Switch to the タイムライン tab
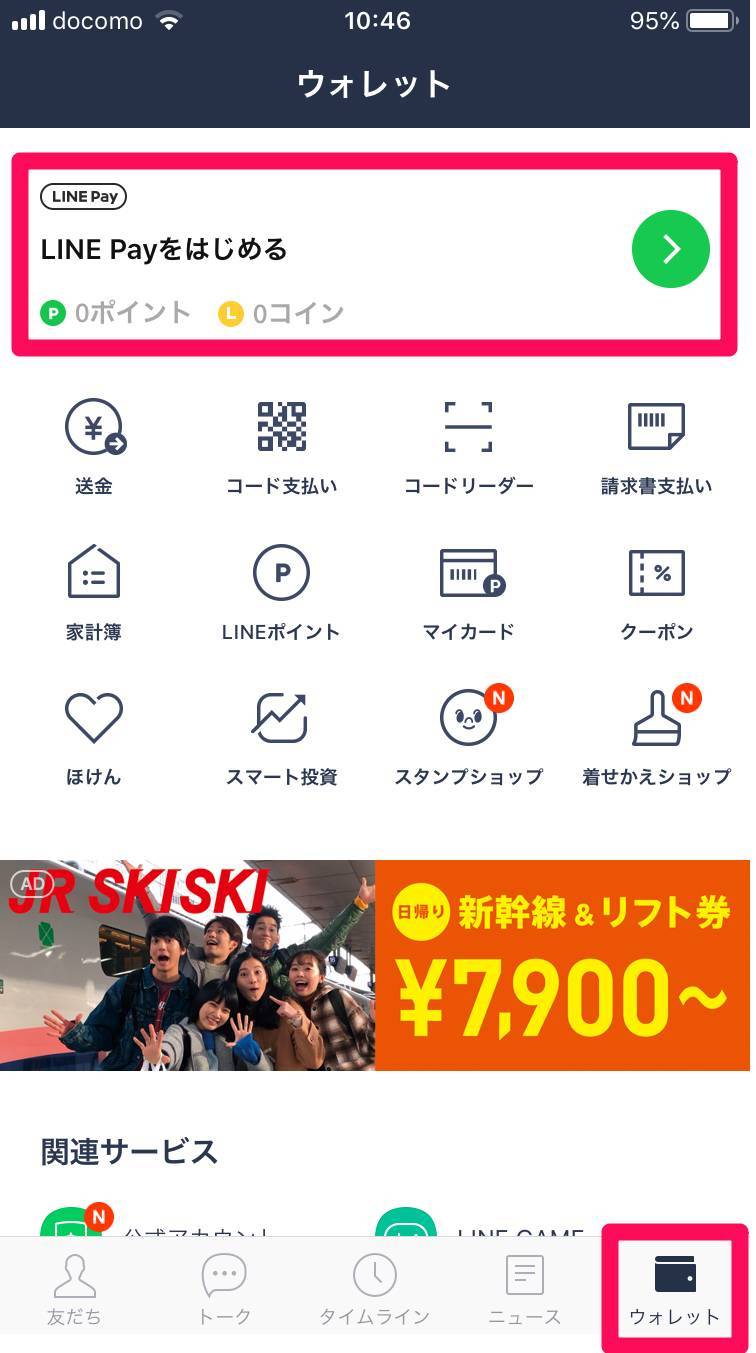The height and width of the screenshot is (1353, 756). coord(375,1290)
